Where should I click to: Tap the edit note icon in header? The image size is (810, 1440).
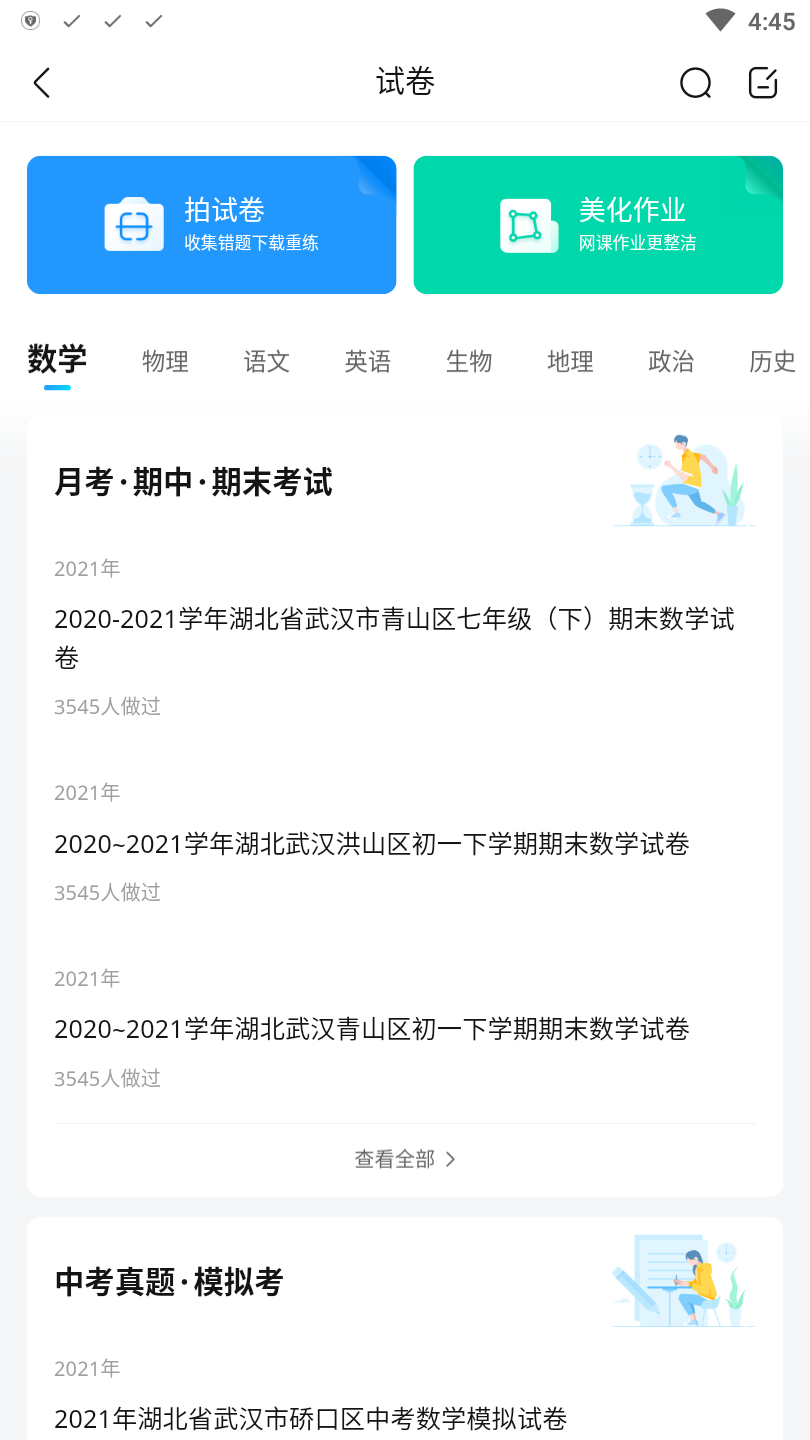point(763,83)
